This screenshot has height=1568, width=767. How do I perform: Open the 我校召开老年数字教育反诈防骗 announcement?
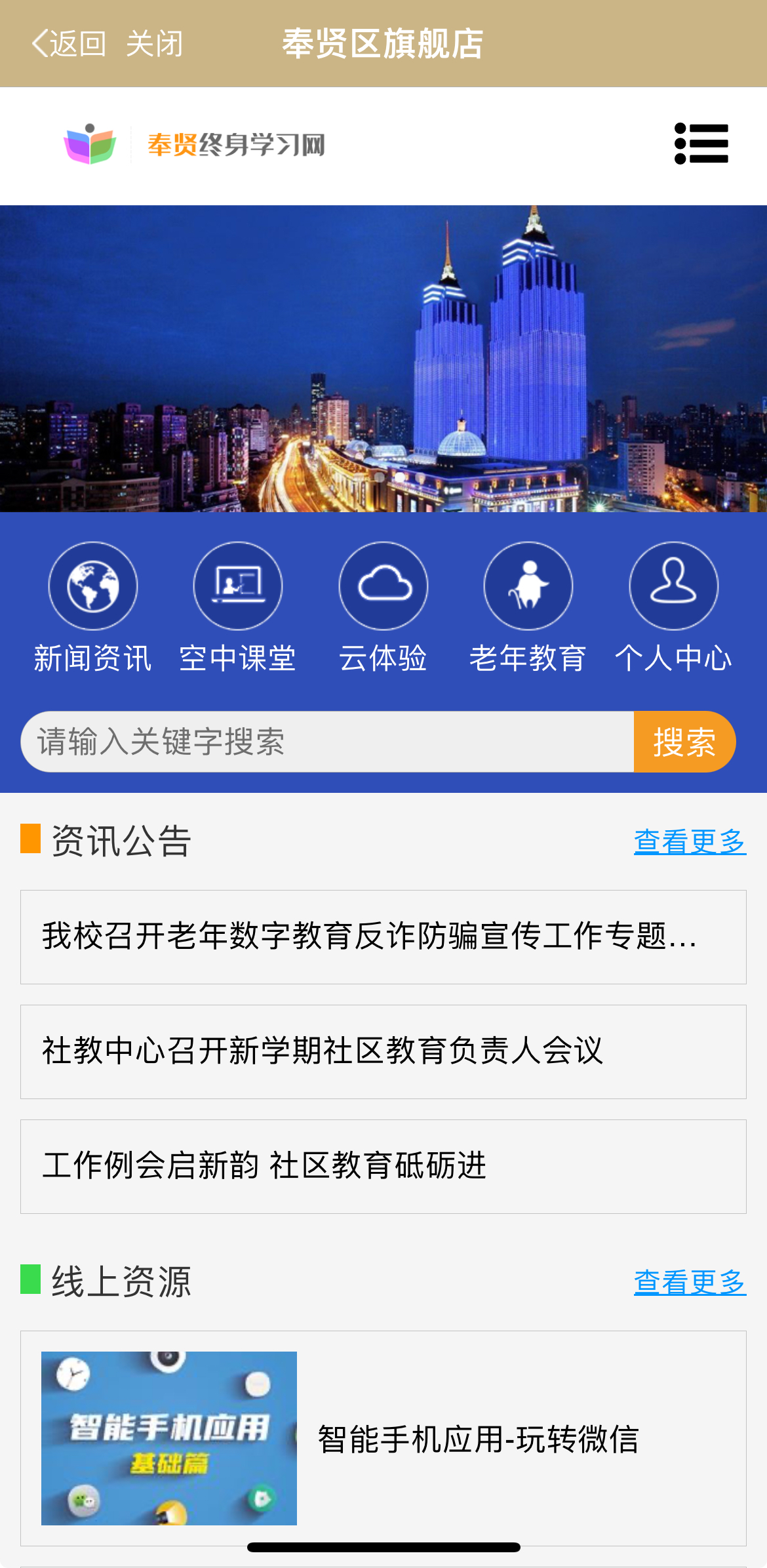click(x=383, y=936)
